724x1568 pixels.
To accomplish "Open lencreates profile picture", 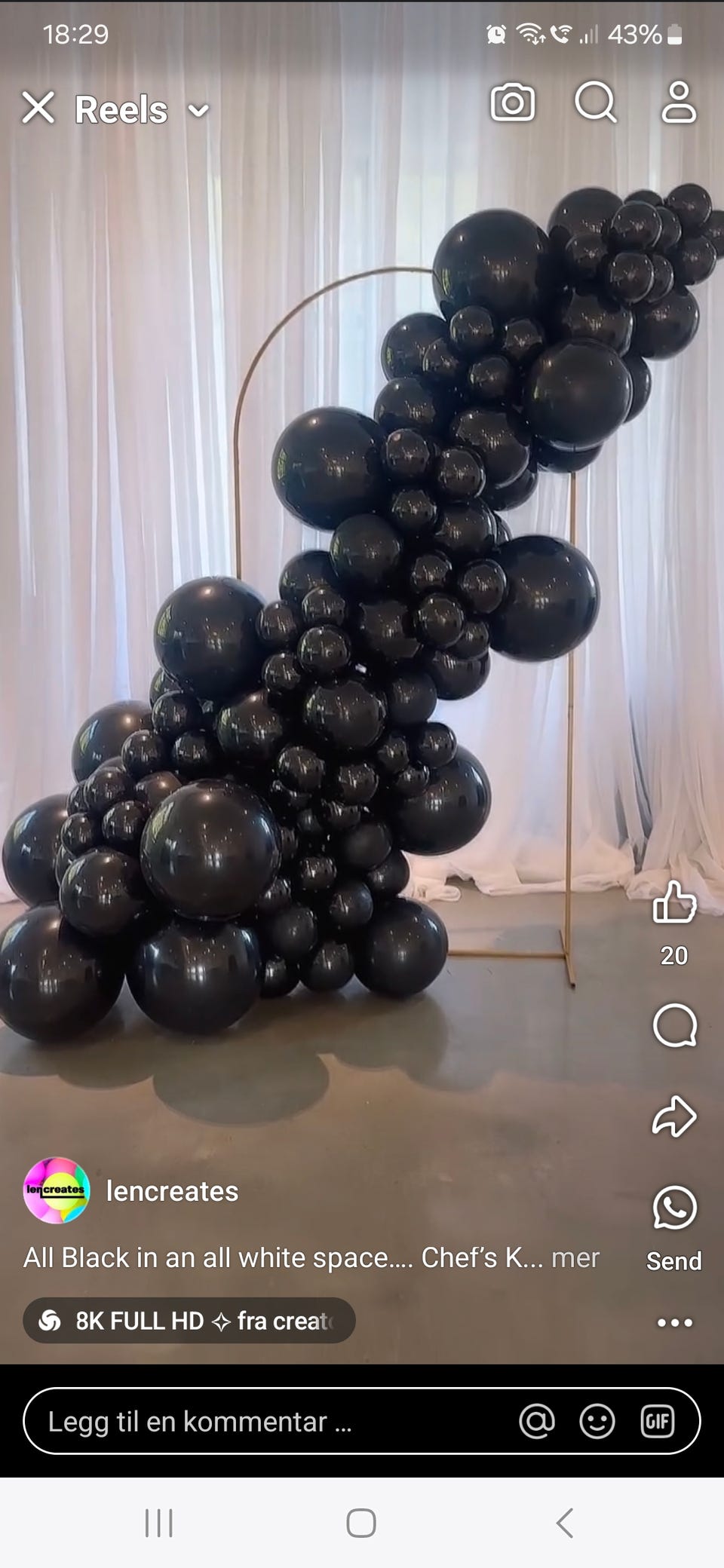I will click(57, 1190).
